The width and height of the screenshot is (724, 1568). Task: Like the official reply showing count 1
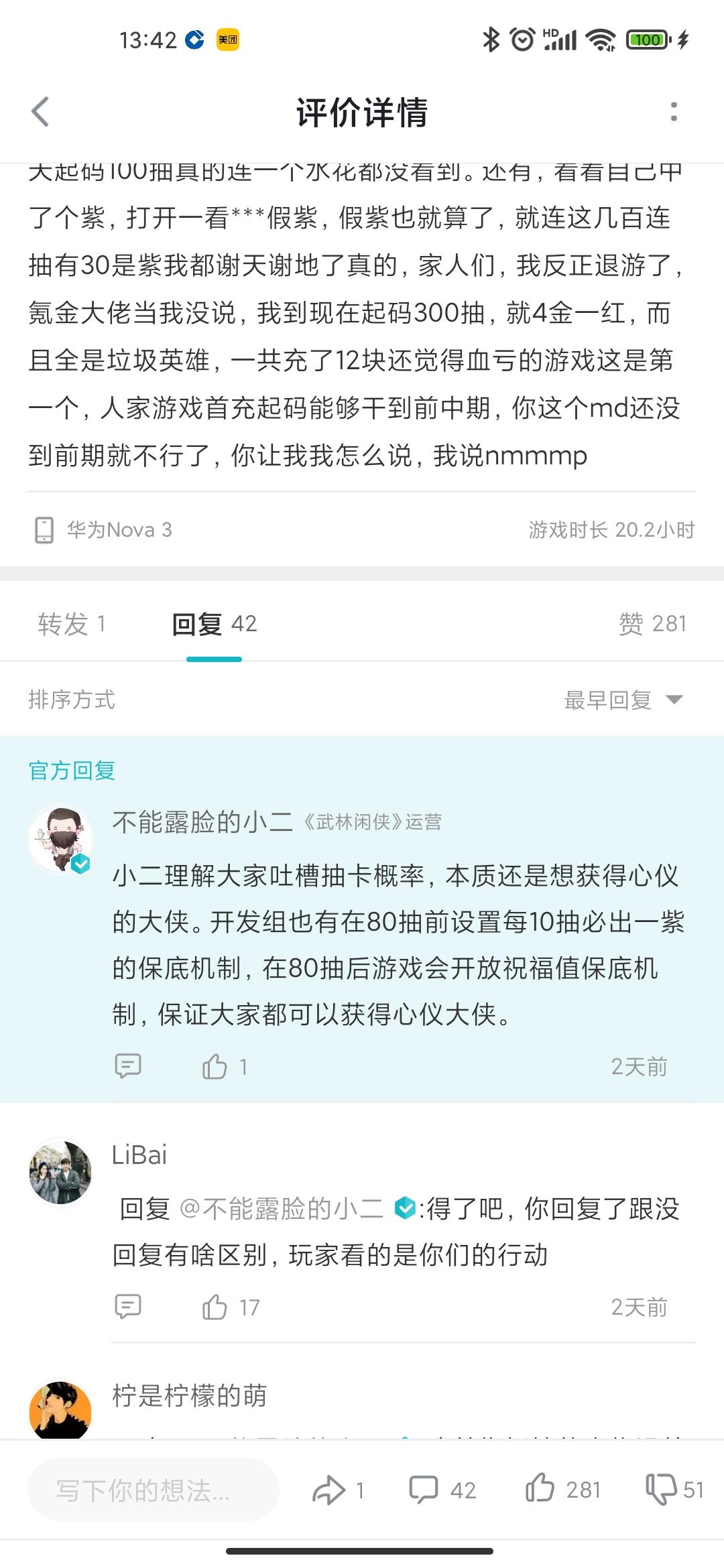[216, 1065]
